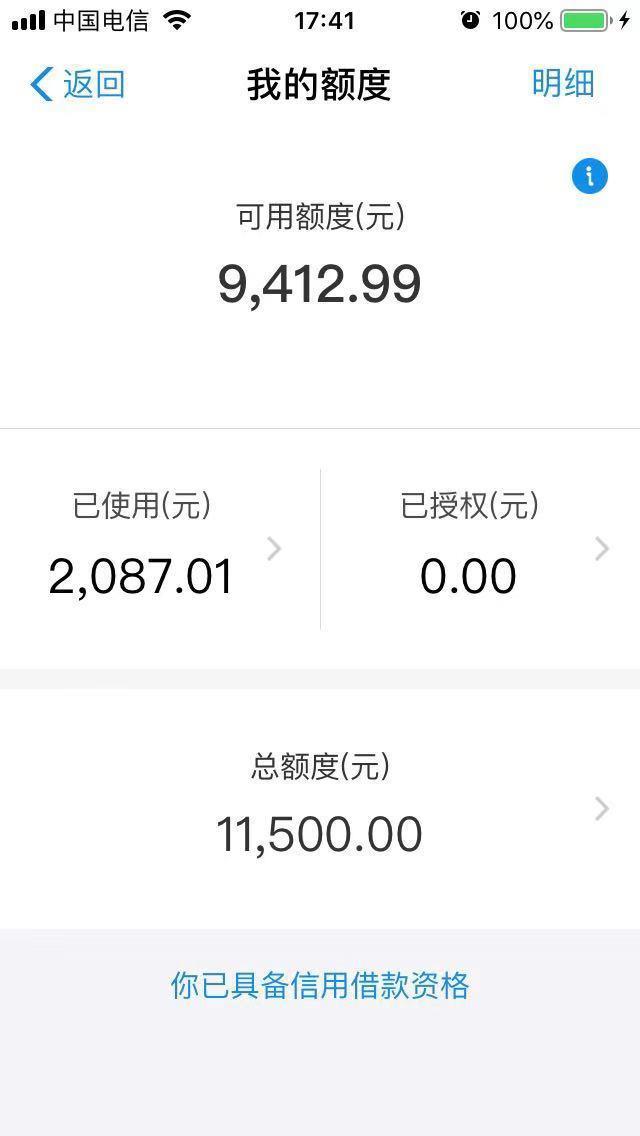View the 总额度(元) total limit details
The image size is (640, 1136).
click(x=320, y=808)
